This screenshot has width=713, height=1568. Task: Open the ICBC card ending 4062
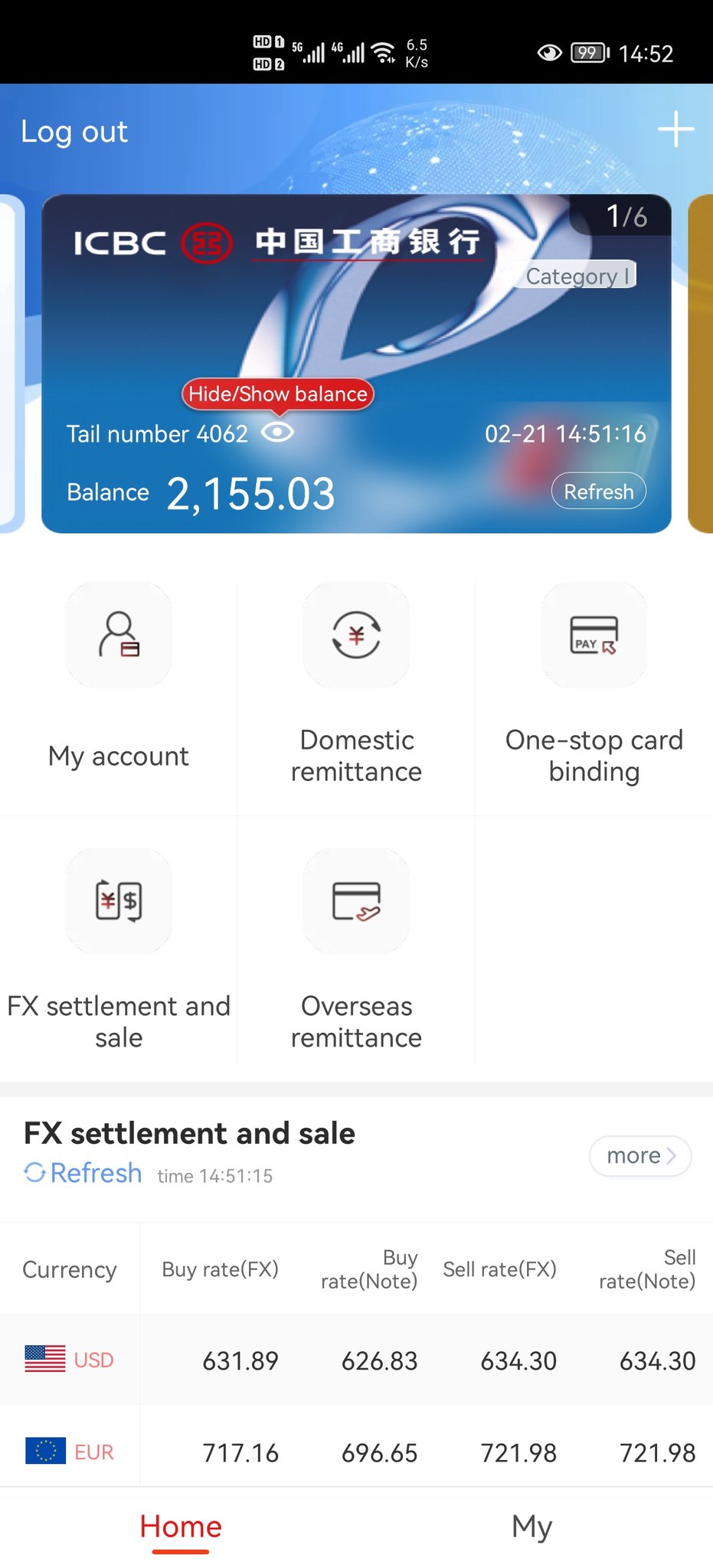356,364
